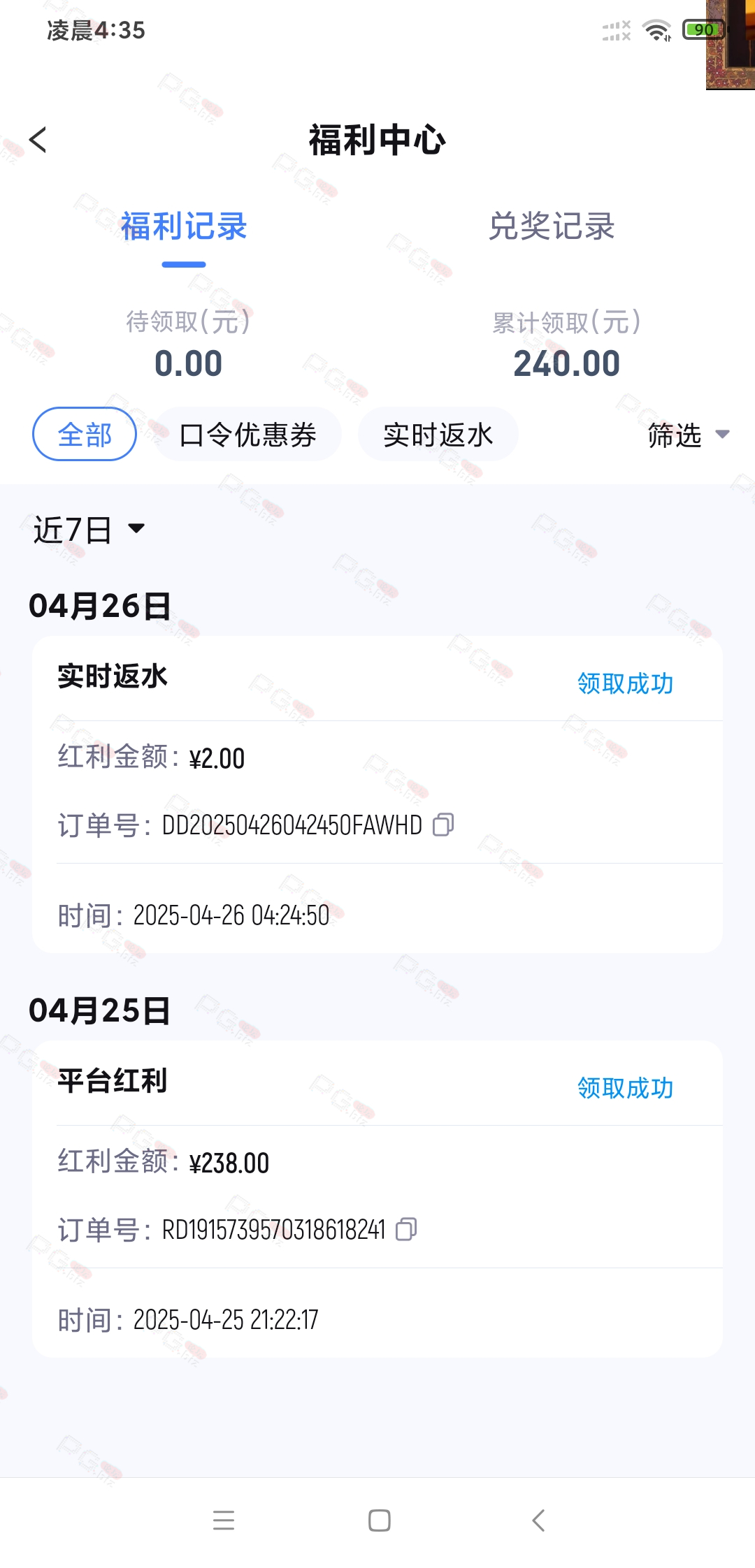Screen dimensions: 755x1568
Task: Expand the 近7日 date range picker
Action: pyautogui.click(x=89, y=530)
